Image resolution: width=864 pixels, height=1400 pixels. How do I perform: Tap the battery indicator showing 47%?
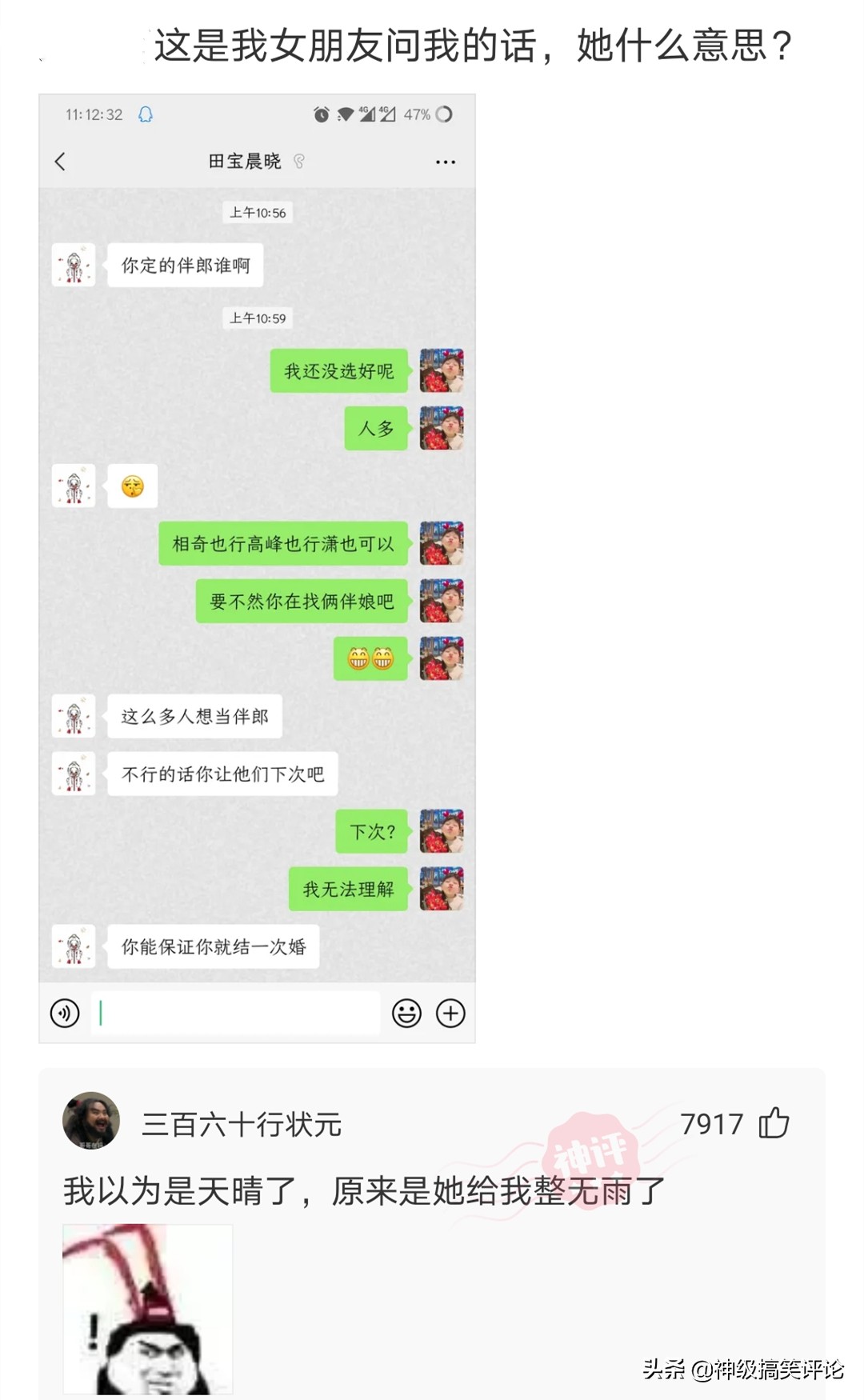(x=429, y=114)
